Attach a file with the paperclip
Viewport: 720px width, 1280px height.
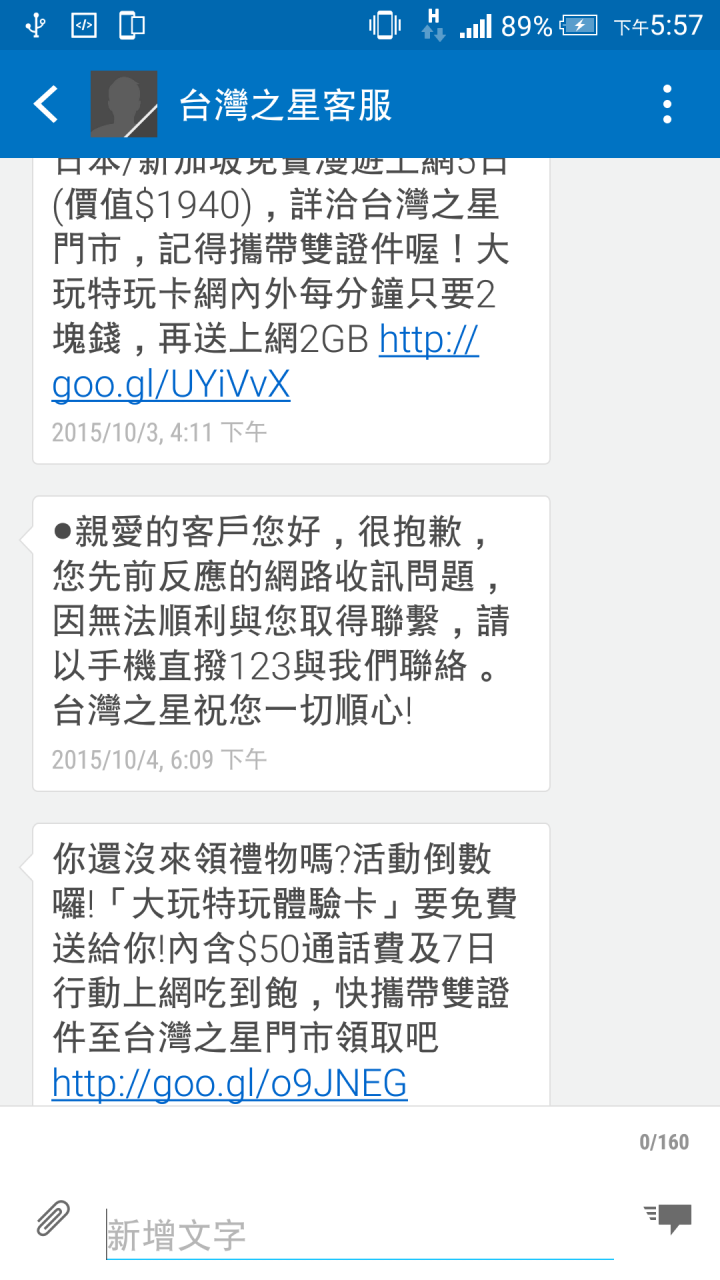coord(53,1219)
